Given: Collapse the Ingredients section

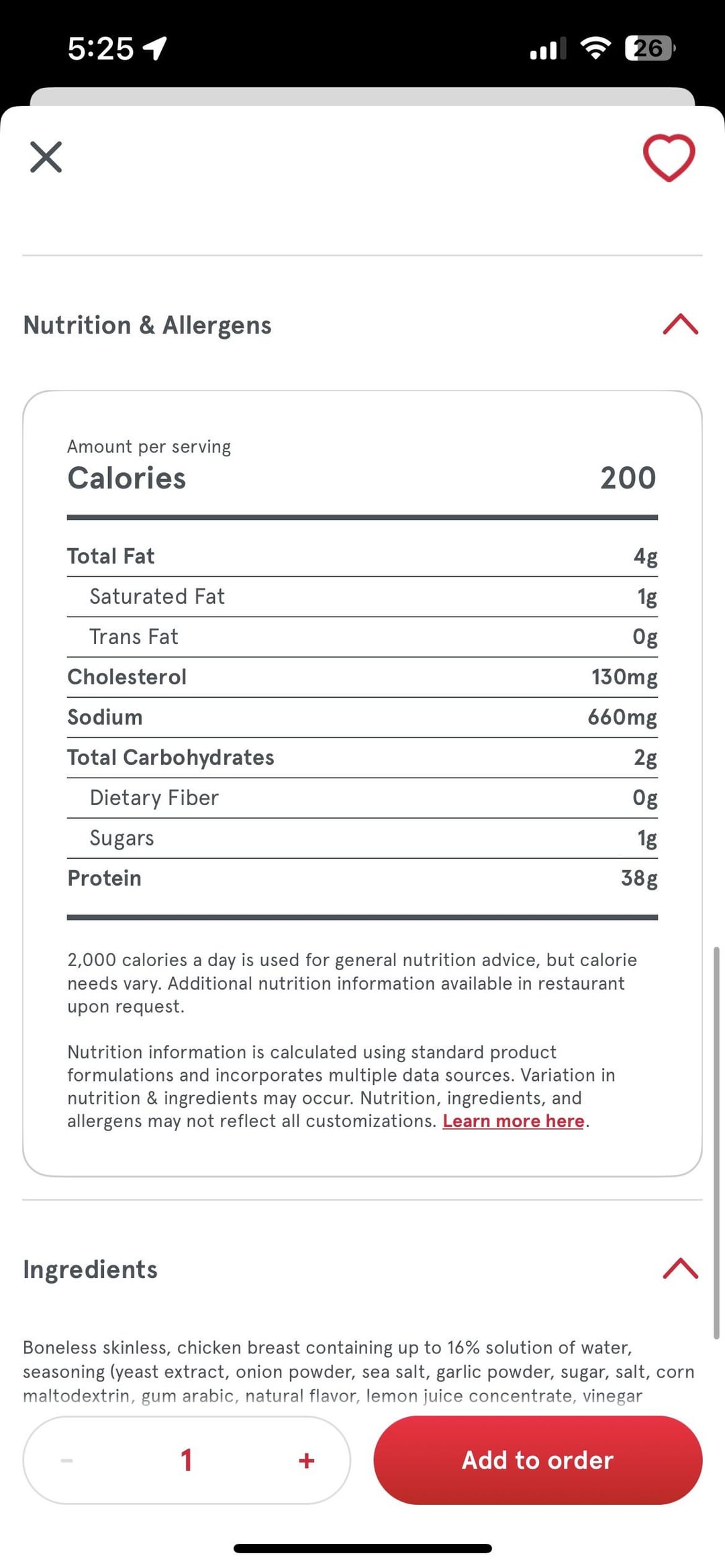Looking at the screenshot, I should click(x=680, y=1269).
